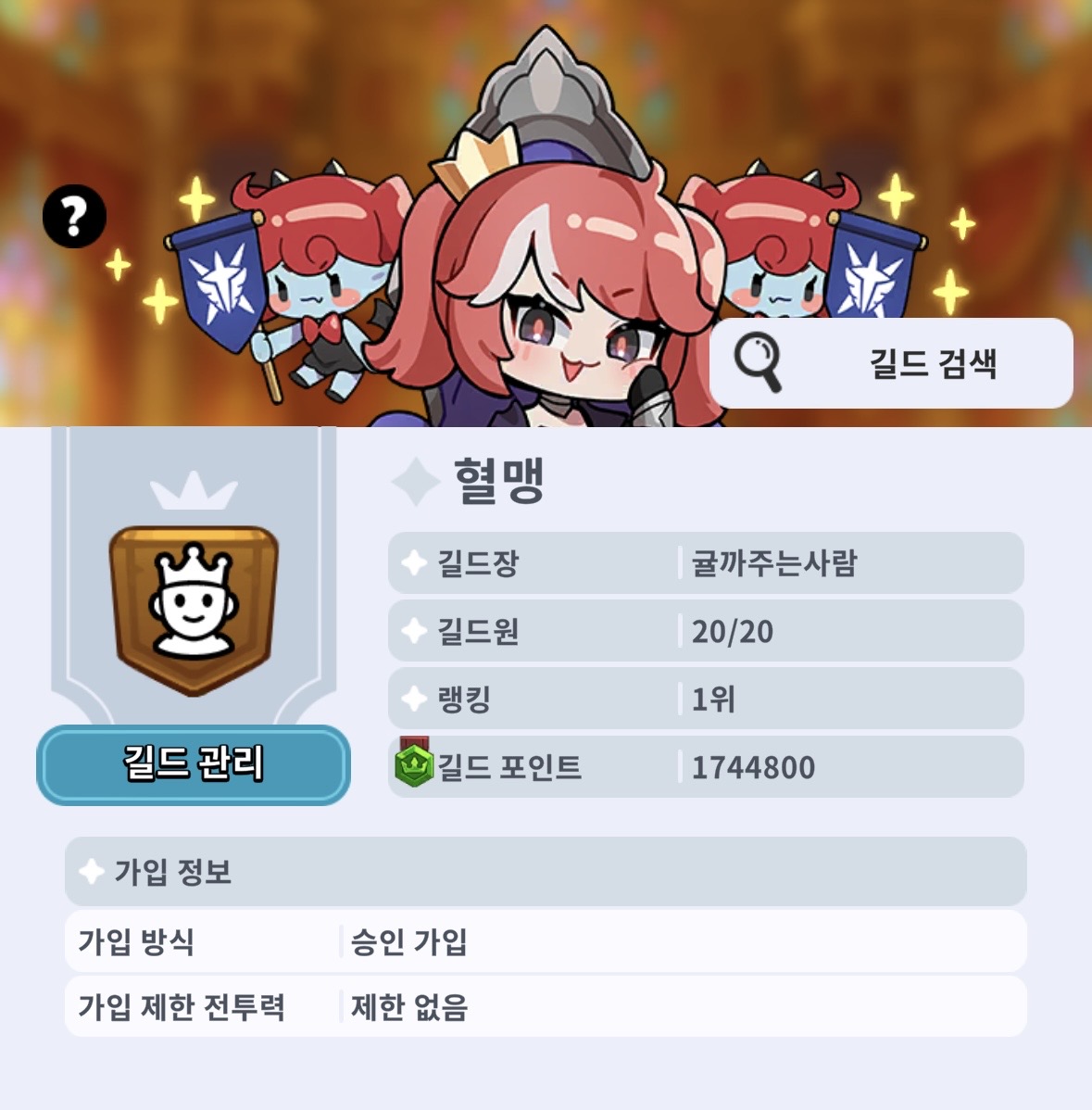Tap the 길드 검색 search button
Viewport: 1092px width, 1110px height.
click(890, 363)
